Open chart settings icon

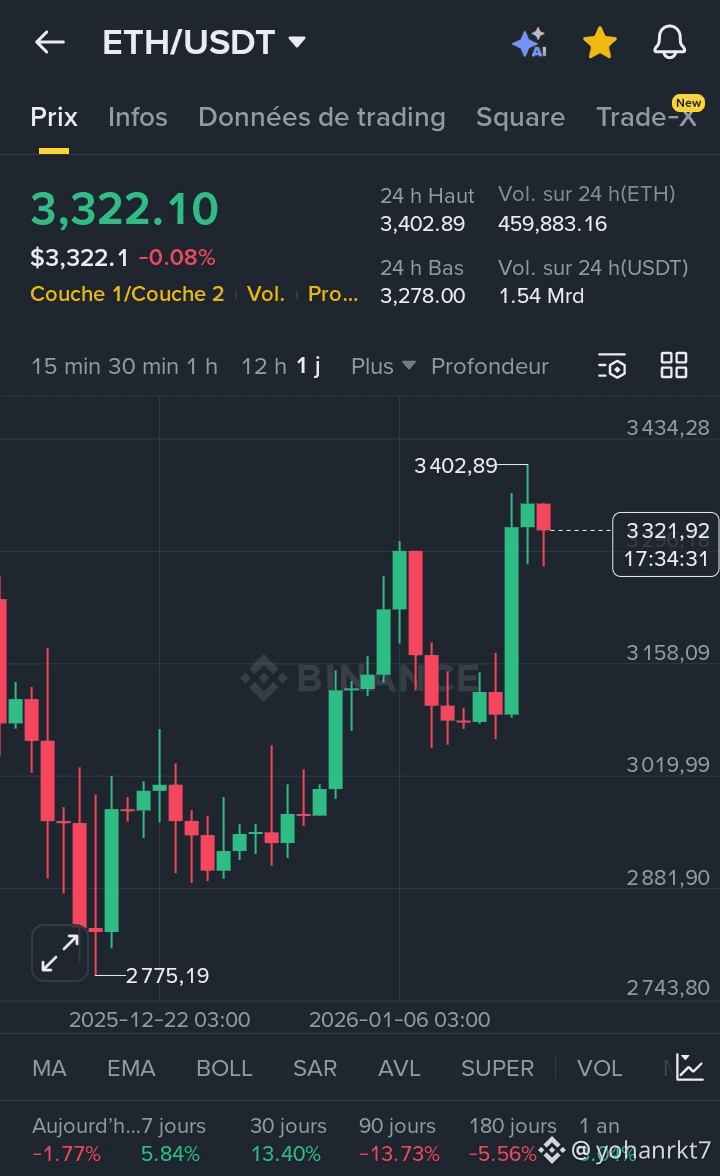612,366
